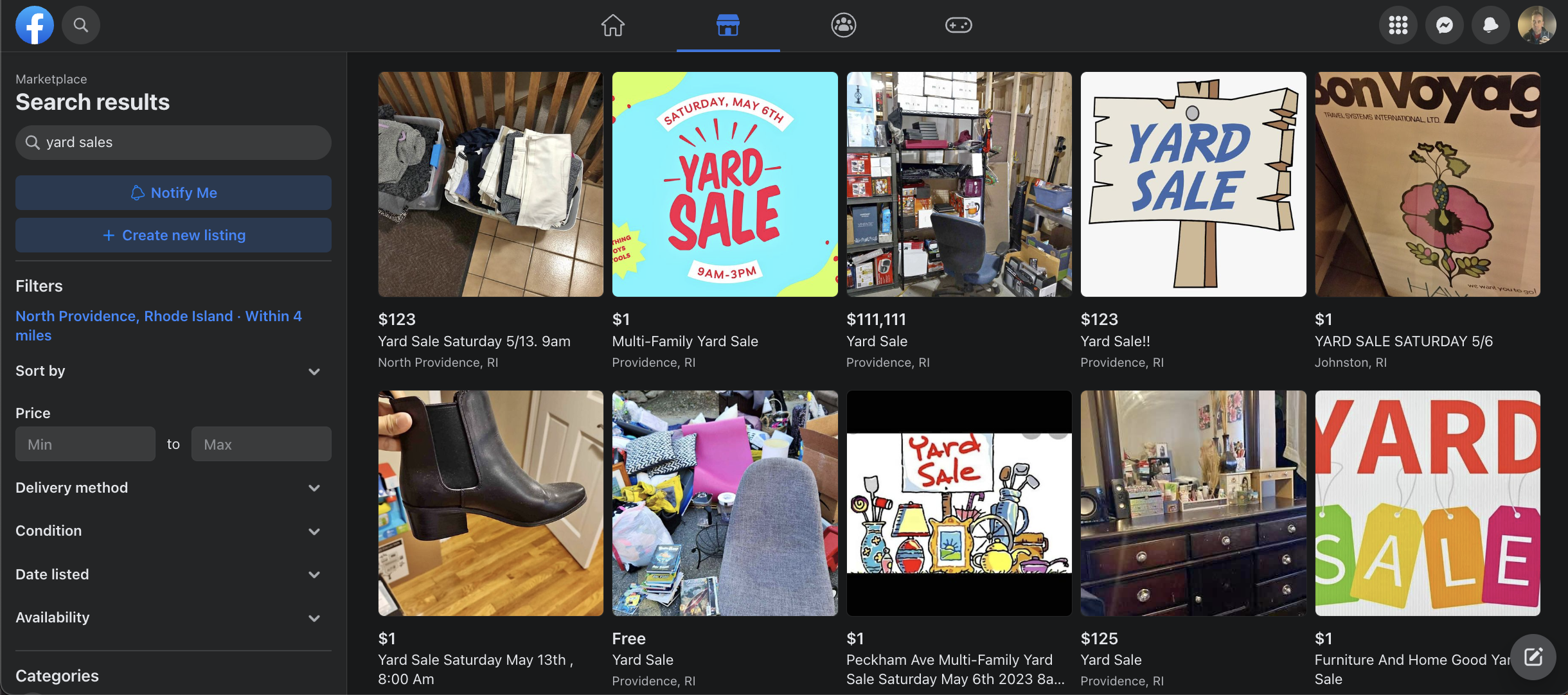Image resolution: width=1568 pixels, height=695 pixels.
Task: Open the notifications bell
Action: 1490,25
